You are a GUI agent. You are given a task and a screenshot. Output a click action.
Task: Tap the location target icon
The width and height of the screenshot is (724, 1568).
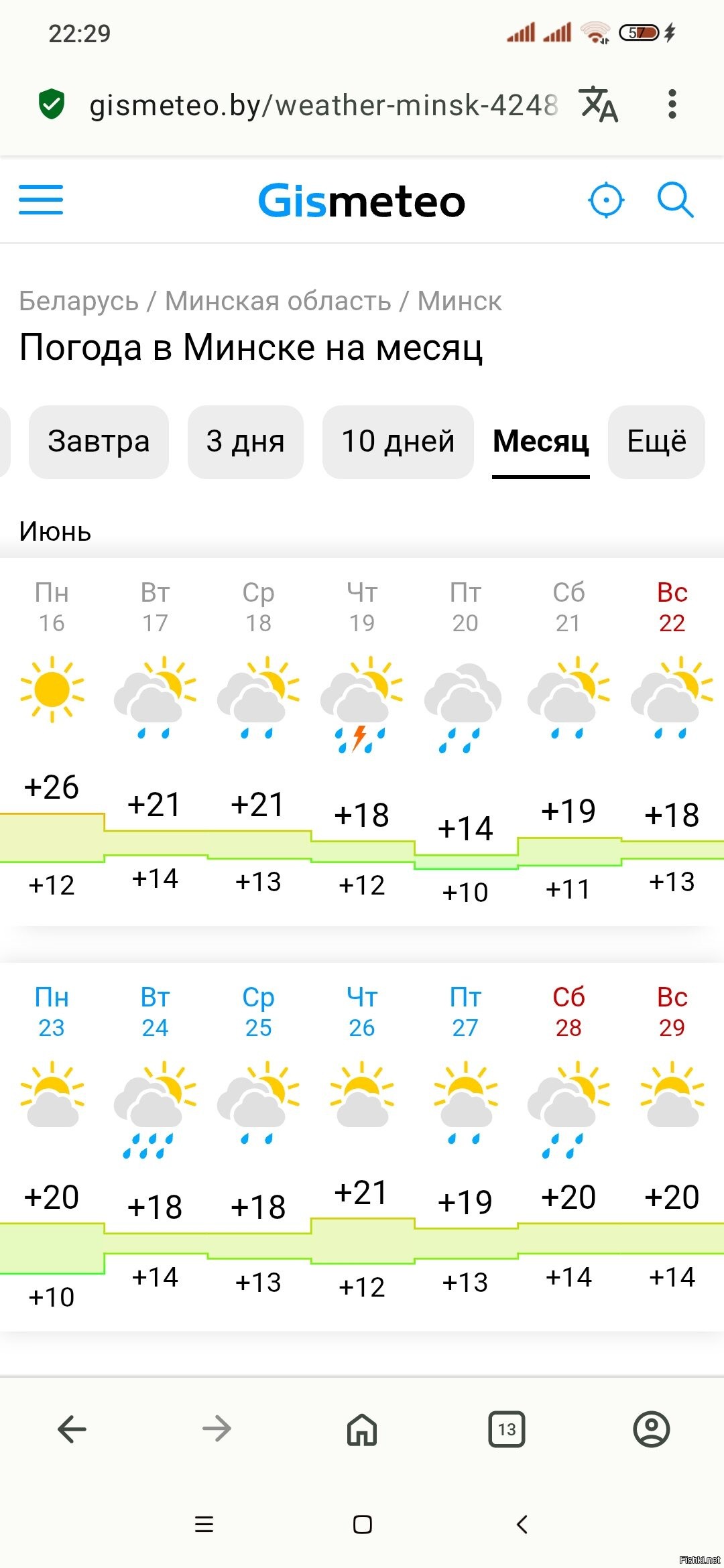[x=606, y=200]
